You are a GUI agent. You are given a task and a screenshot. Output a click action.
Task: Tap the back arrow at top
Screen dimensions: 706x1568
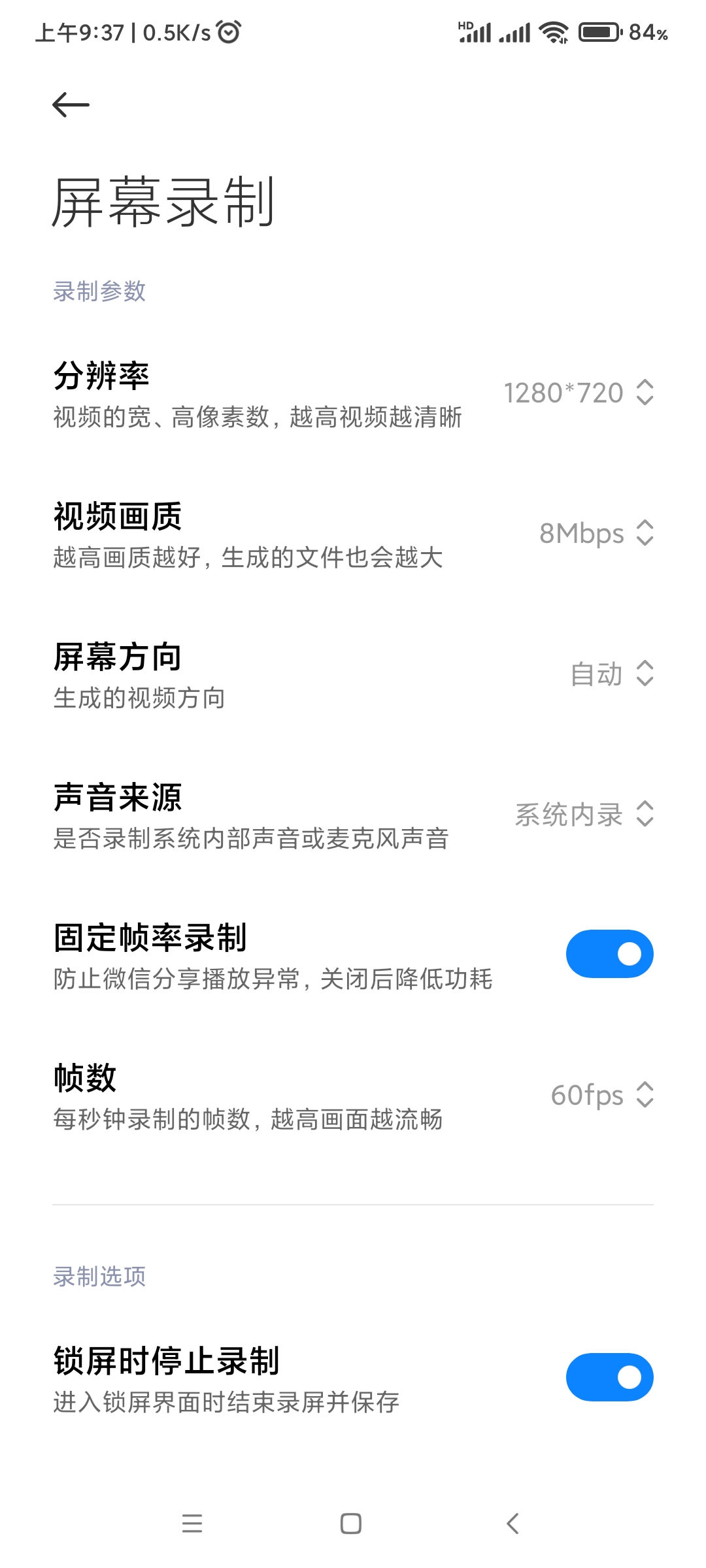click(x=71, y=105)
